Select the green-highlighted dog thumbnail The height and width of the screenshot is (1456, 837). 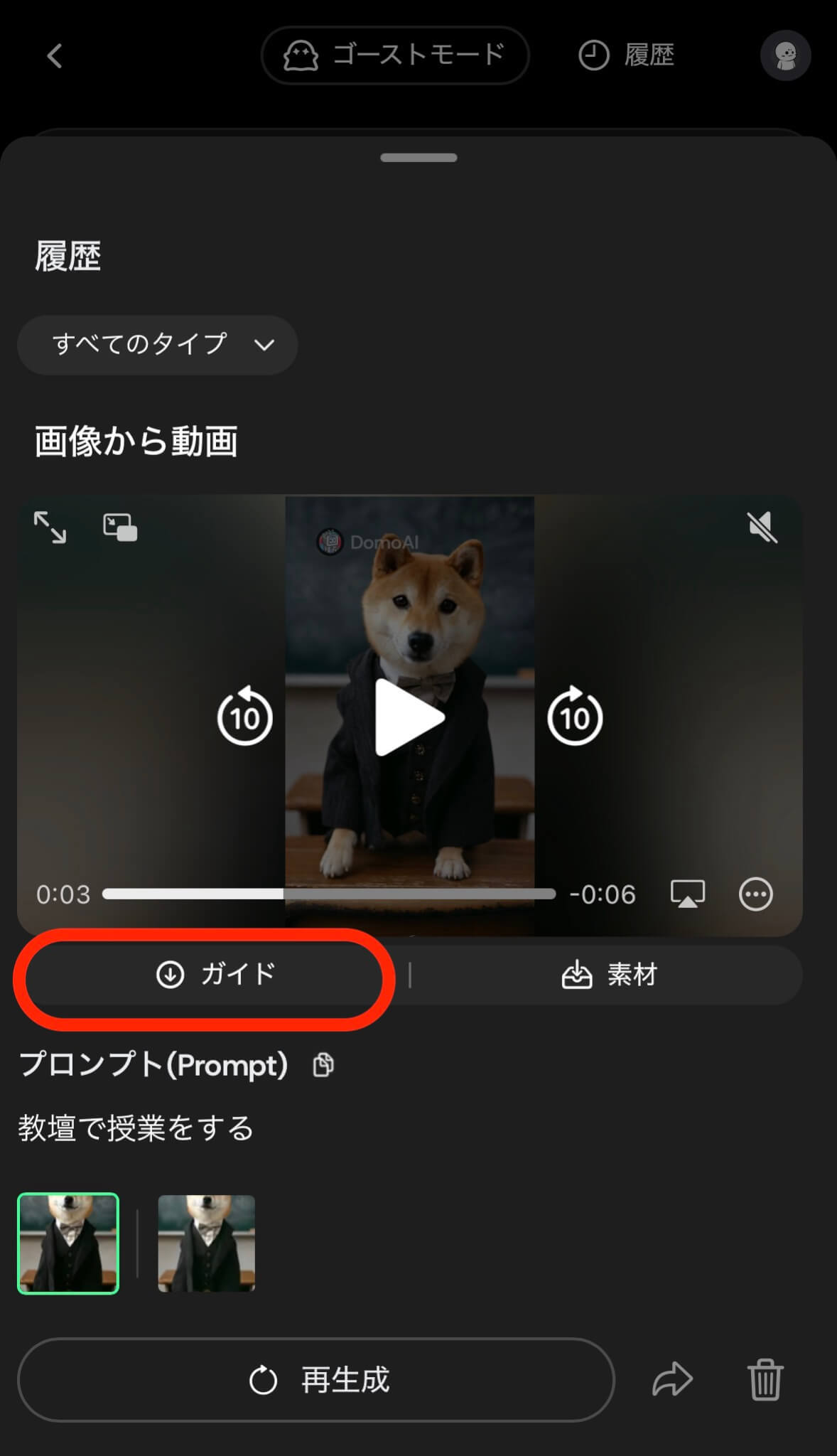point(68,1243)
